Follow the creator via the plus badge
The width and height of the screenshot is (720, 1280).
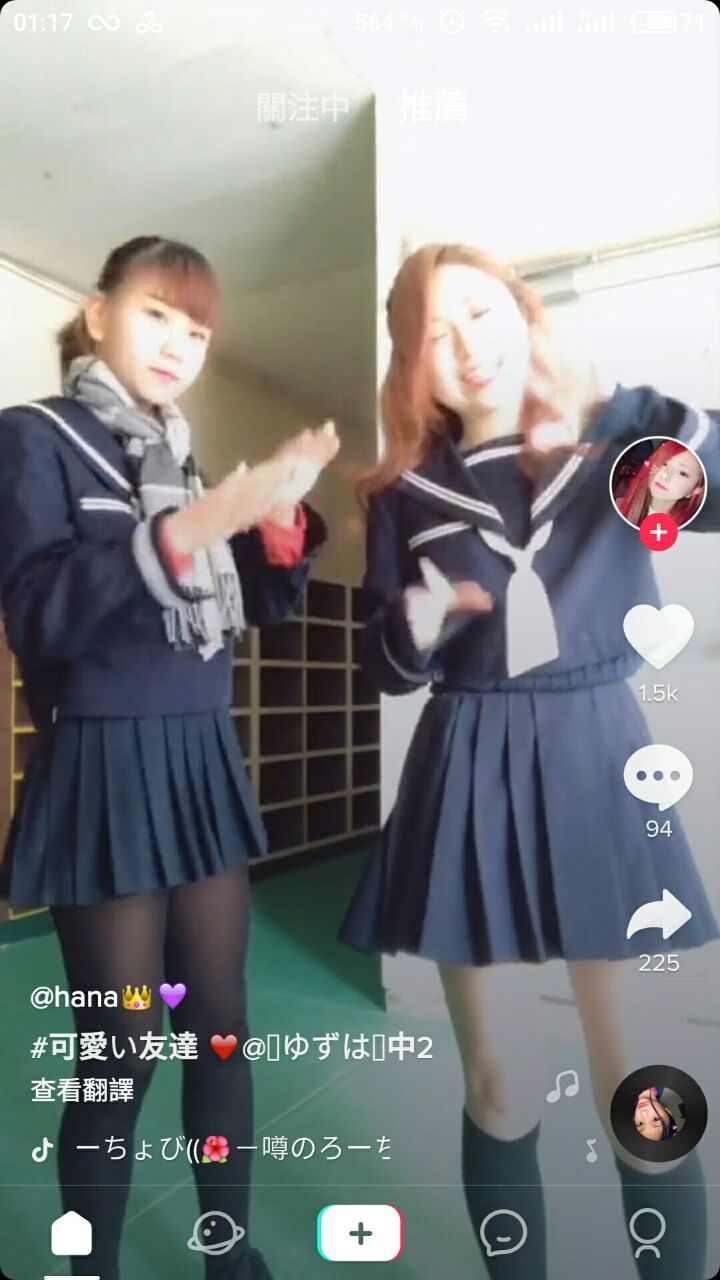[x=658, y=533]
